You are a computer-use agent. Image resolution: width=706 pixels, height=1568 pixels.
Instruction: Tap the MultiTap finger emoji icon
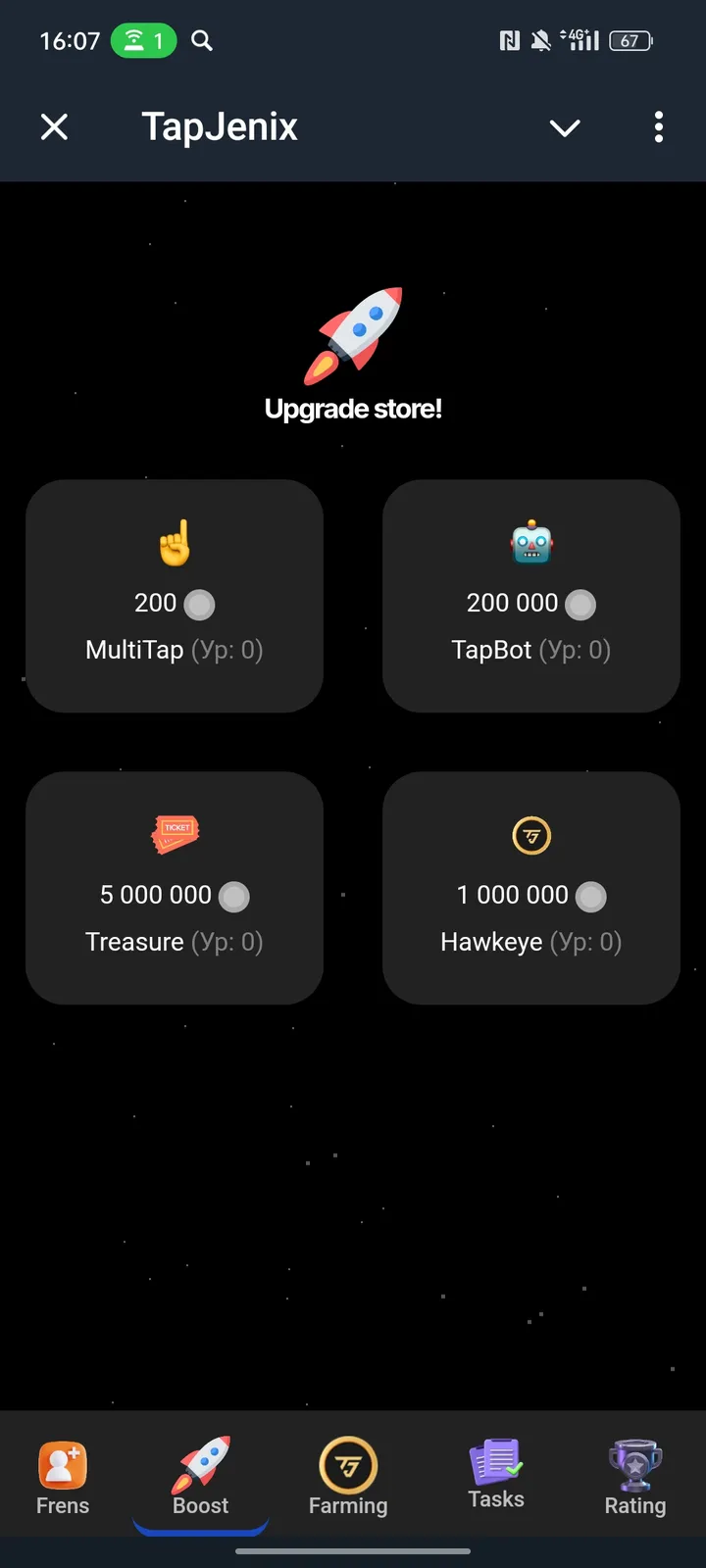pyautogui.click(x=175, y=542)
